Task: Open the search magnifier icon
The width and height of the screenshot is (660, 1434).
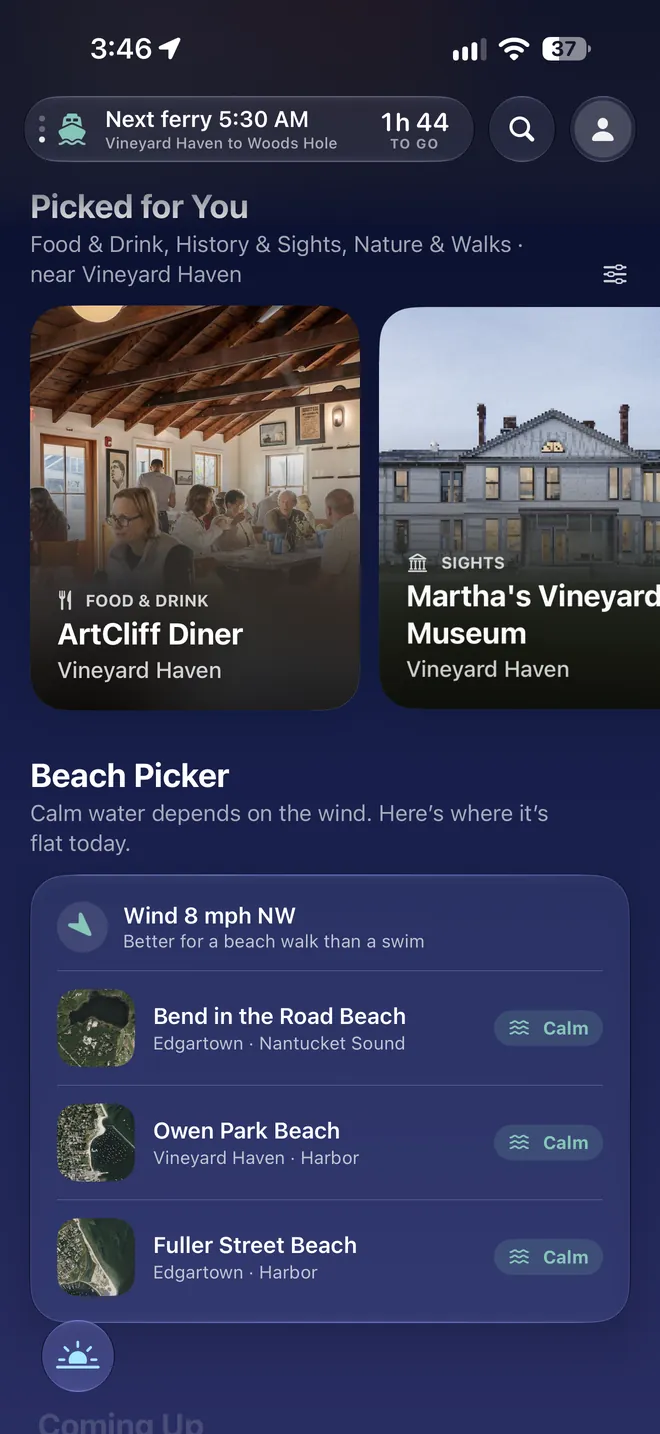Action: tap(521, 129)
